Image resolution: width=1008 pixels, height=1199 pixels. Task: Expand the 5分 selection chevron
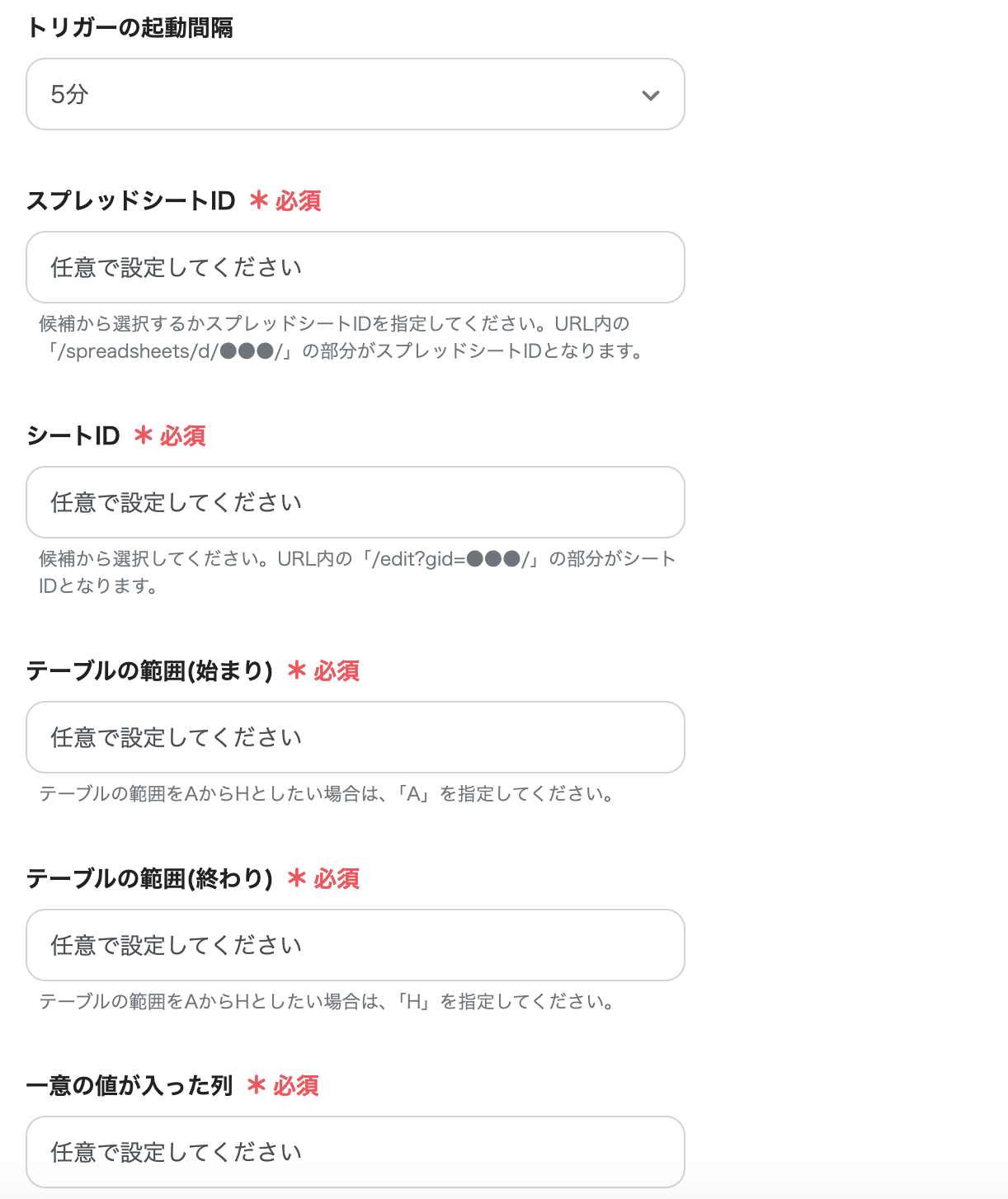(651, 95)
